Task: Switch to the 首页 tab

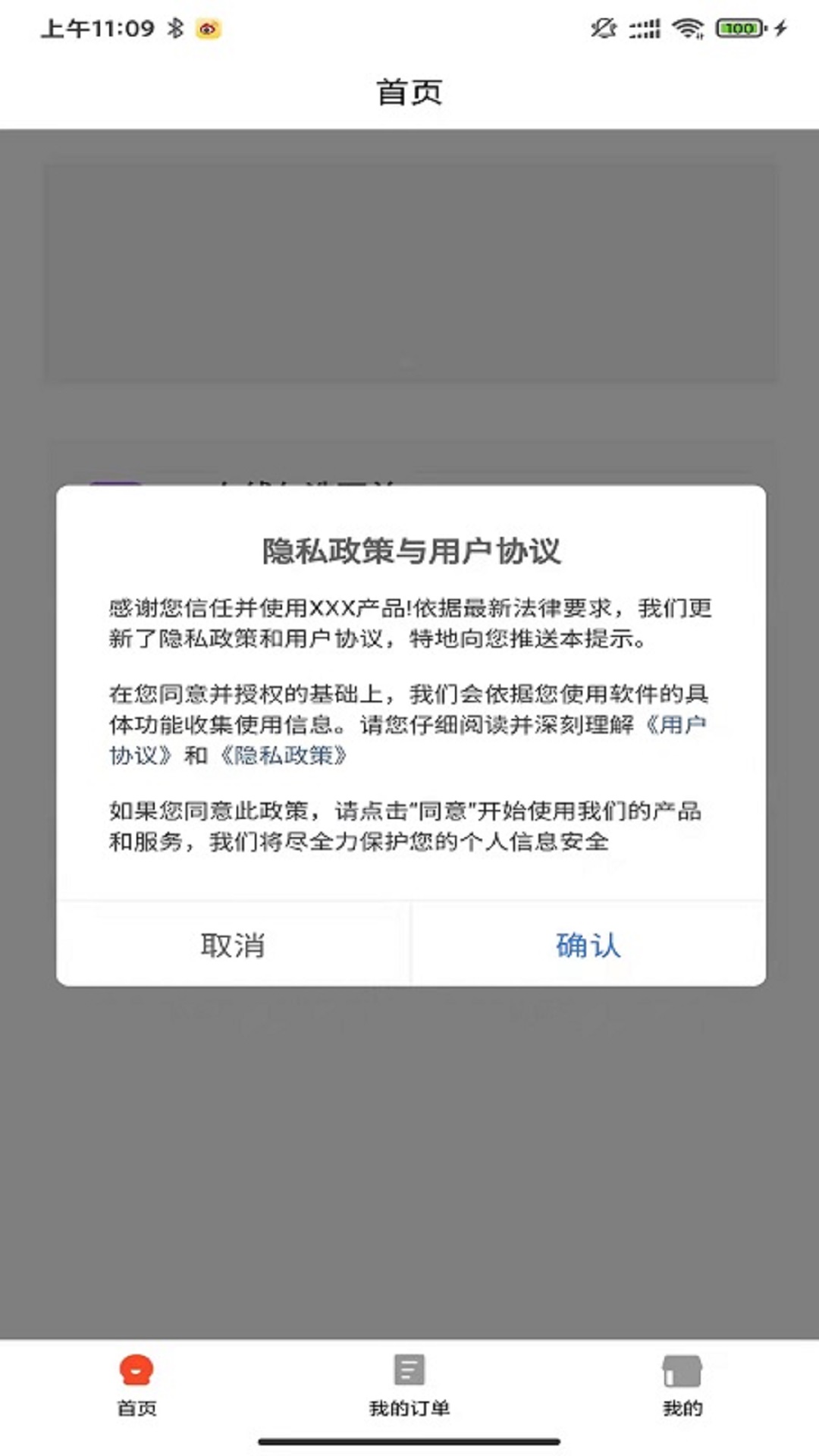Action: pos(136,1385)
